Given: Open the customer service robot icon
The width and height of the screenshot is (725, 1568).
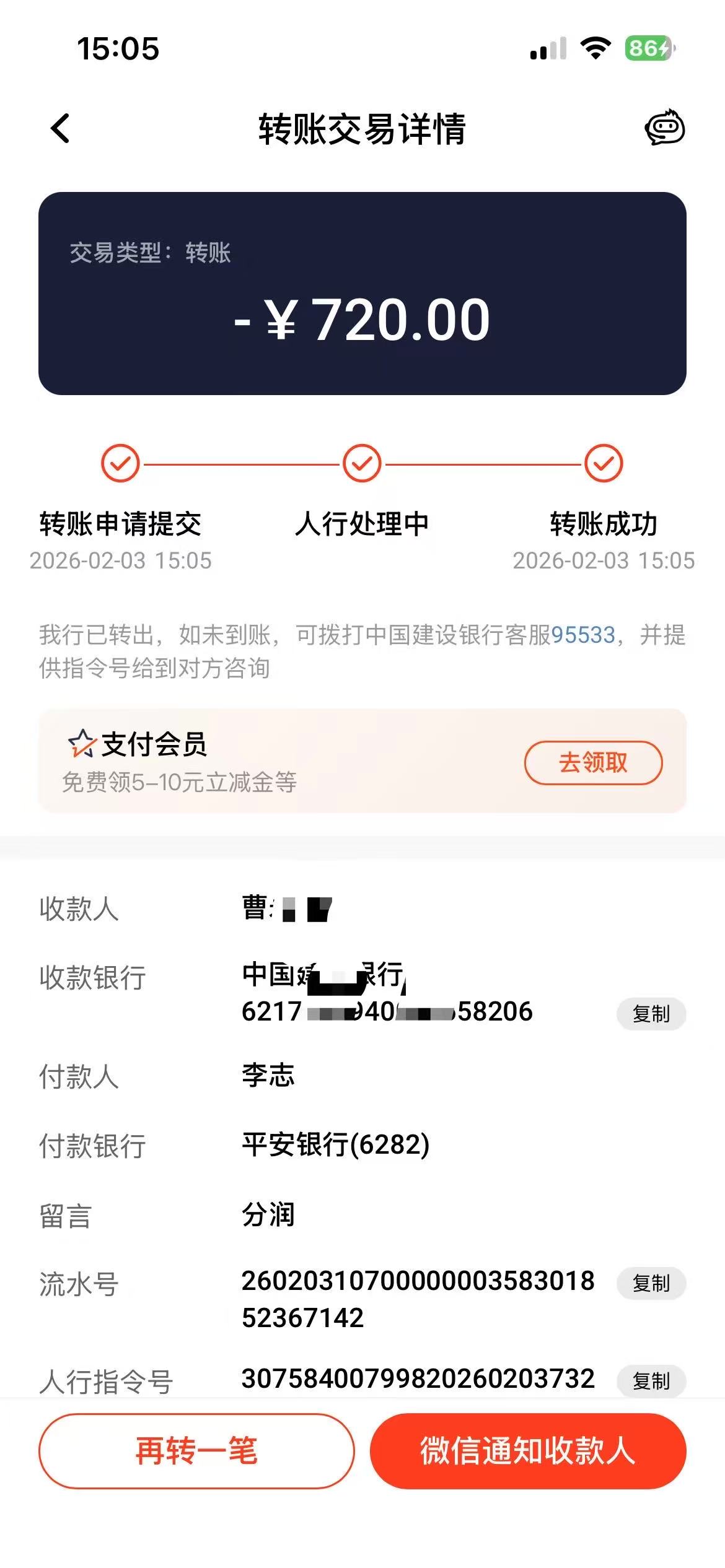Looking at the screenshot, I should point(664,128).
